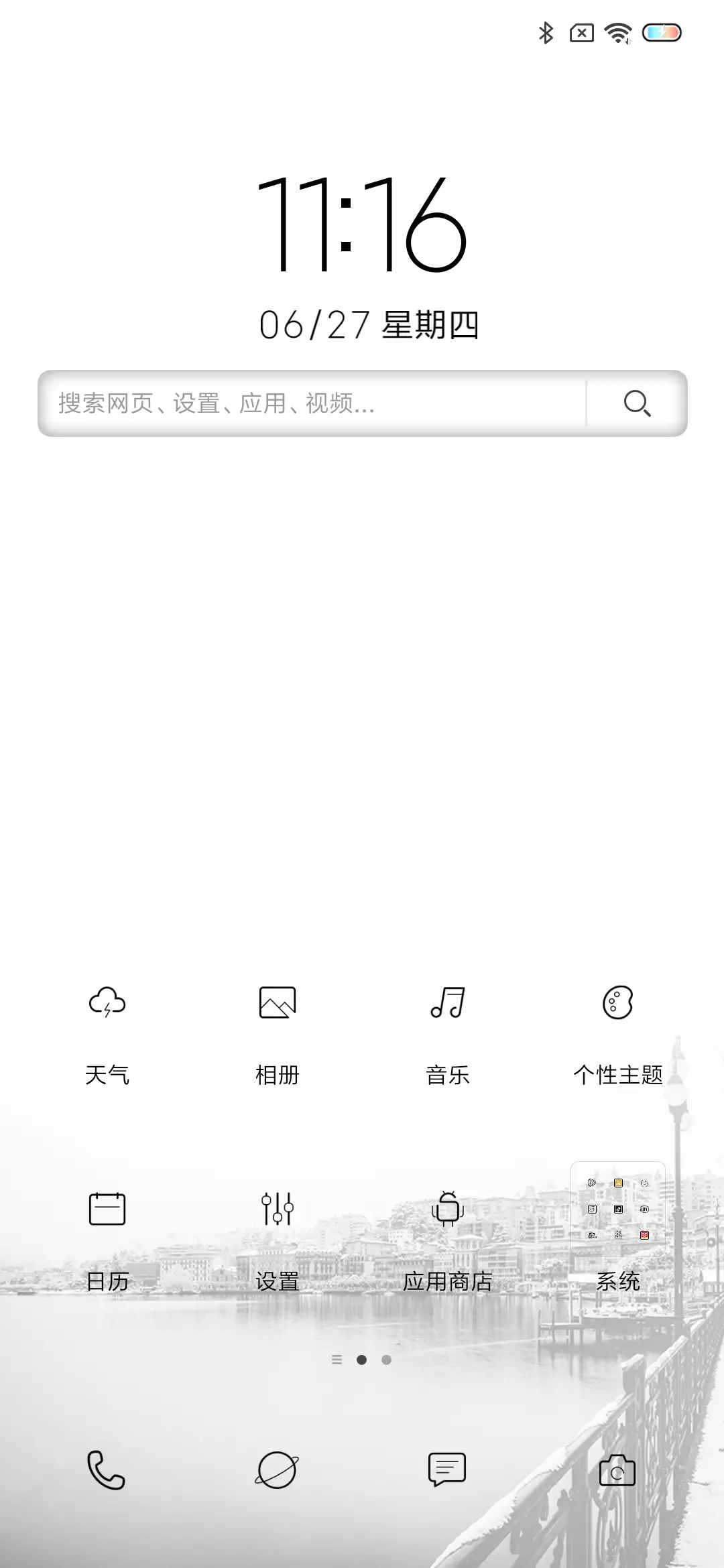Tap the magnifier icon in the search bar
The width and height of the screenshot is (724, 1568).
[637, 402]
